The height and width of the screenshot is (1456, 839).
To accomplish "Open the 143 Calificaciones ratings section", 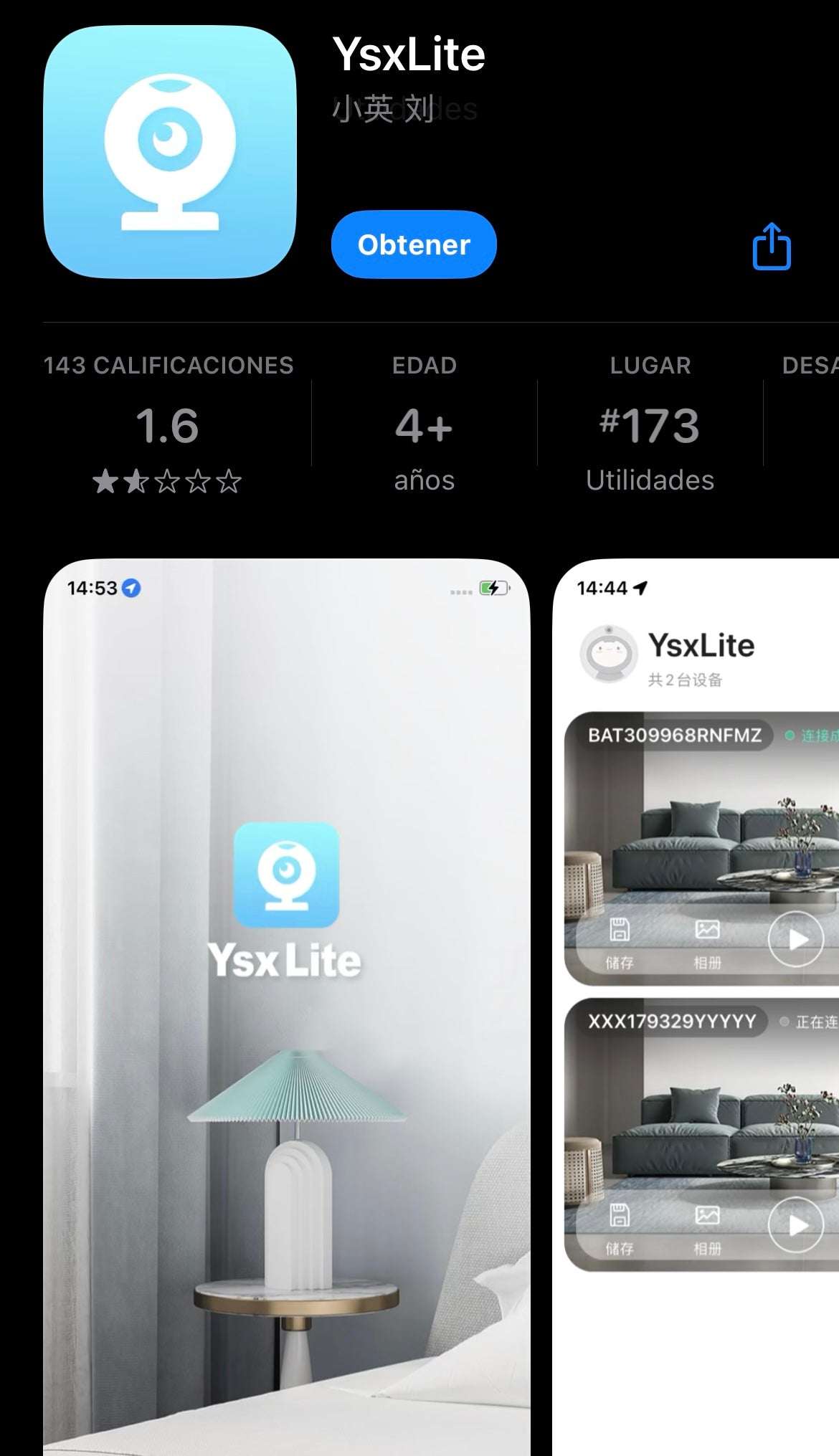I will point(168,424).
